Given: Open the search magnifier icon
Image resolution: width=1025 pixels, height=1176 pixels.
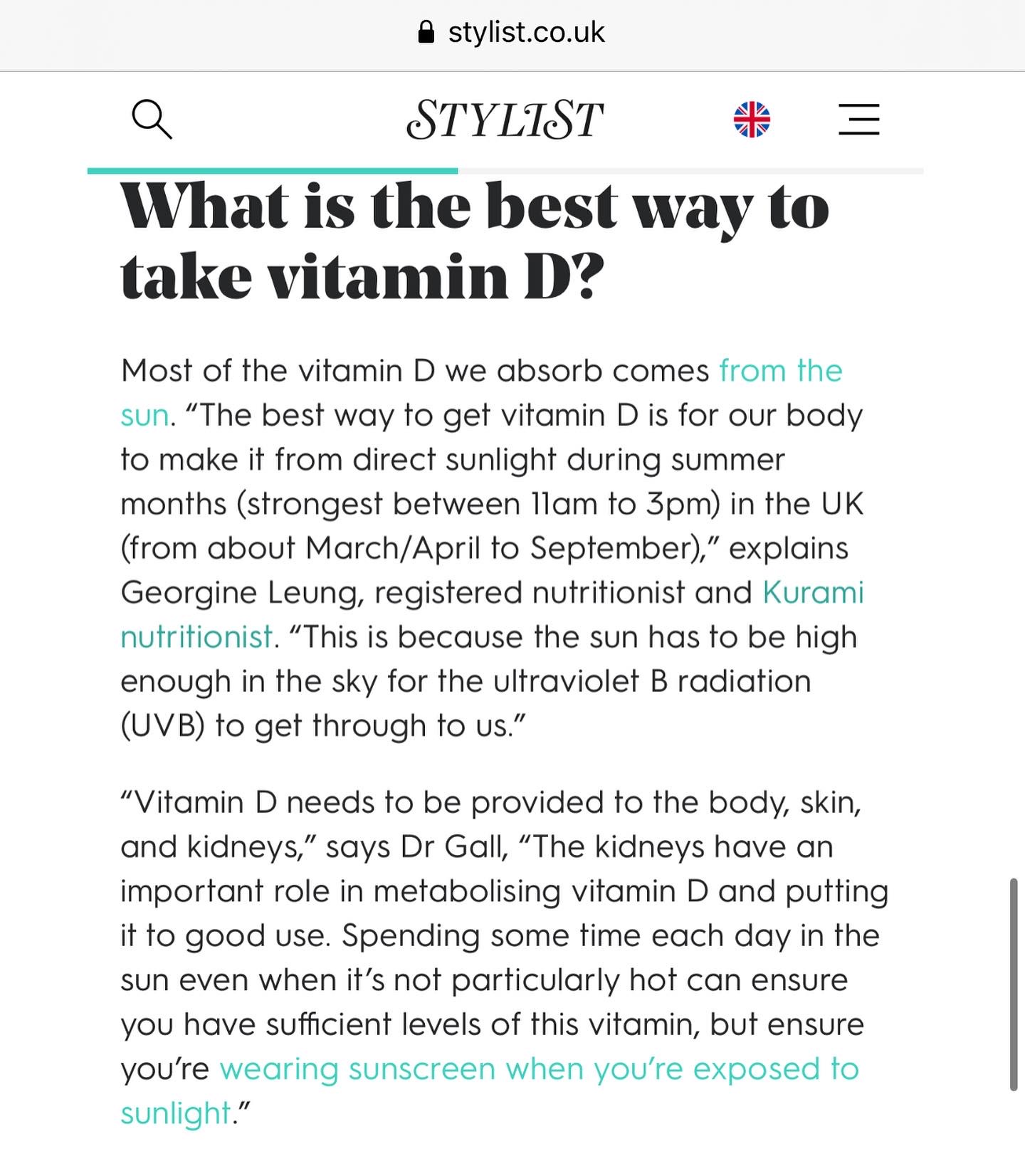Looking at the screenshot, I should [152, 120].
